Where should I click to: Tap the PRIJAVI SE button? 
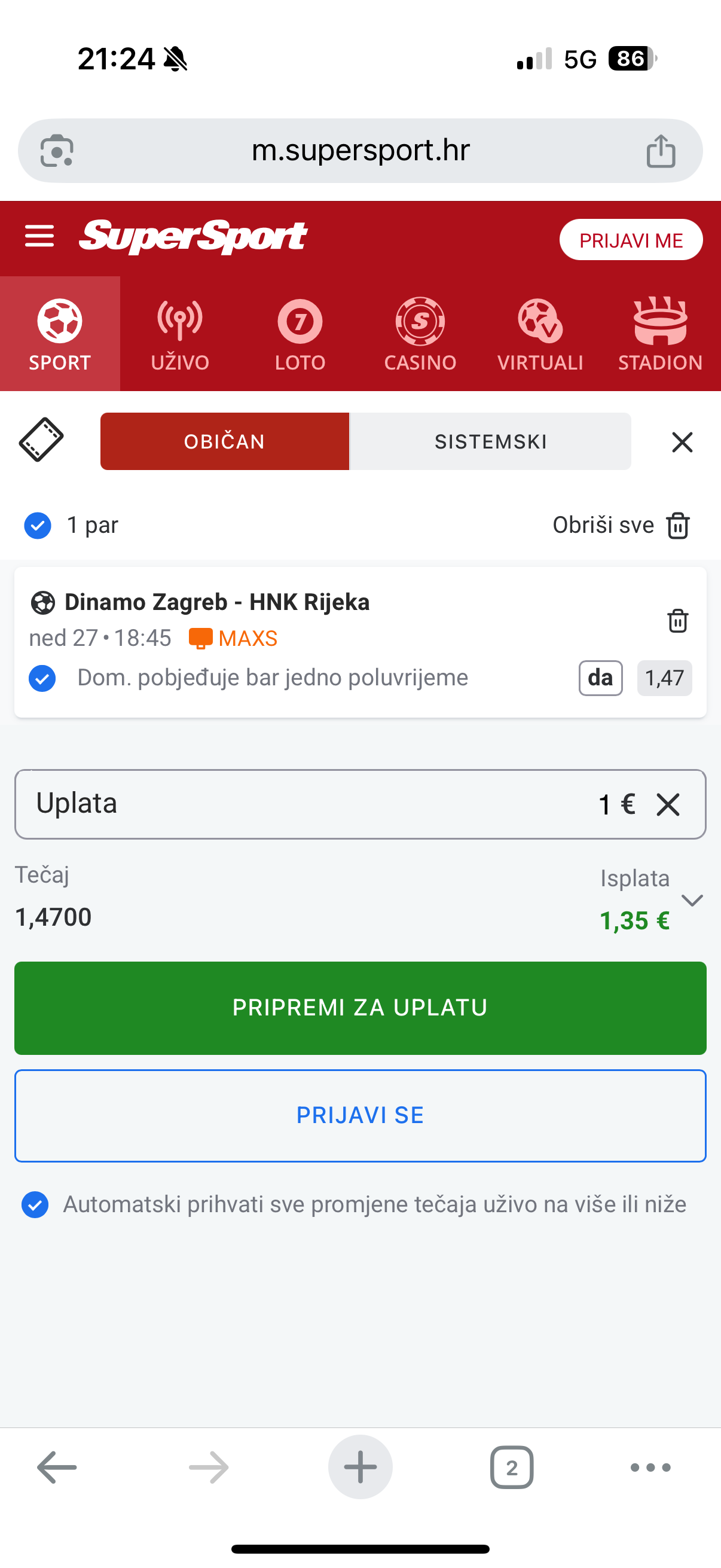pos(360,1115)
